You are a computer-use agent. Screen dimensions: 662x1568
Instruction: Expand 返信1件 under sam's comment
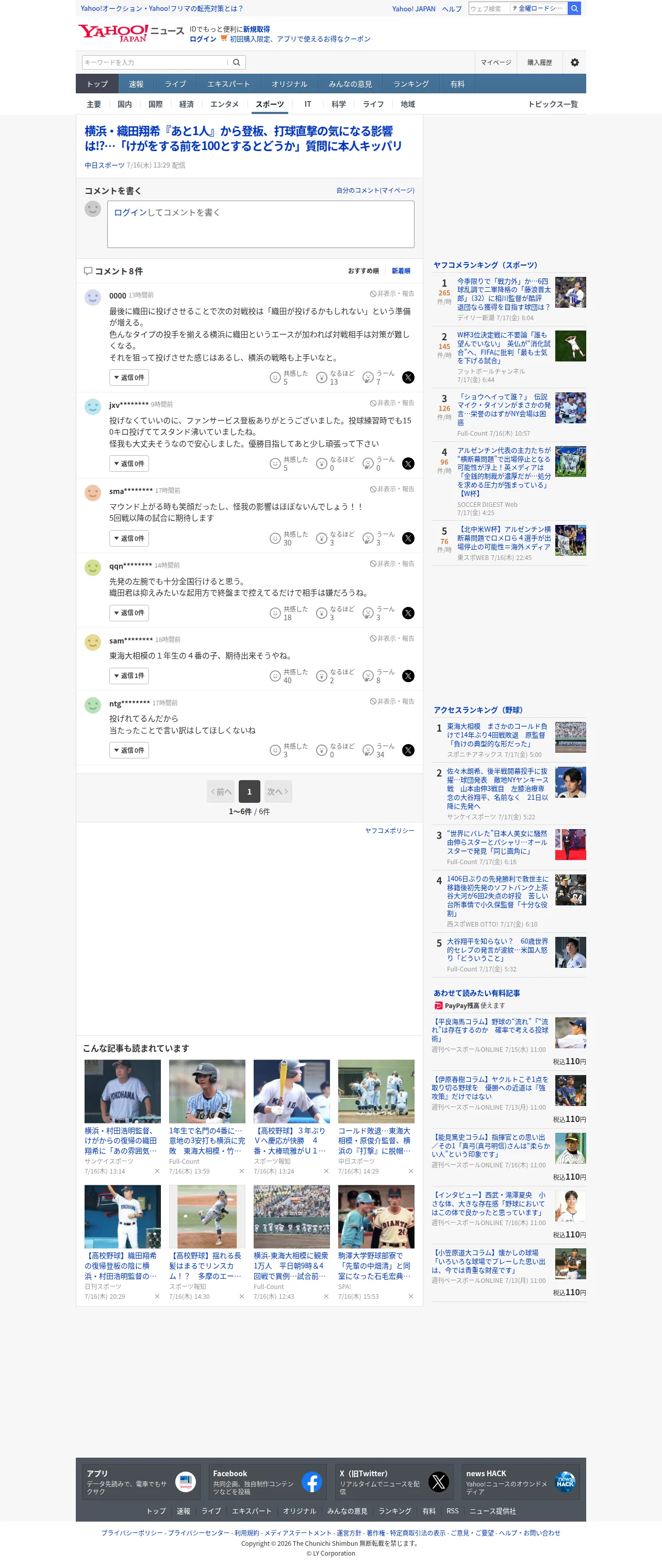129,675
